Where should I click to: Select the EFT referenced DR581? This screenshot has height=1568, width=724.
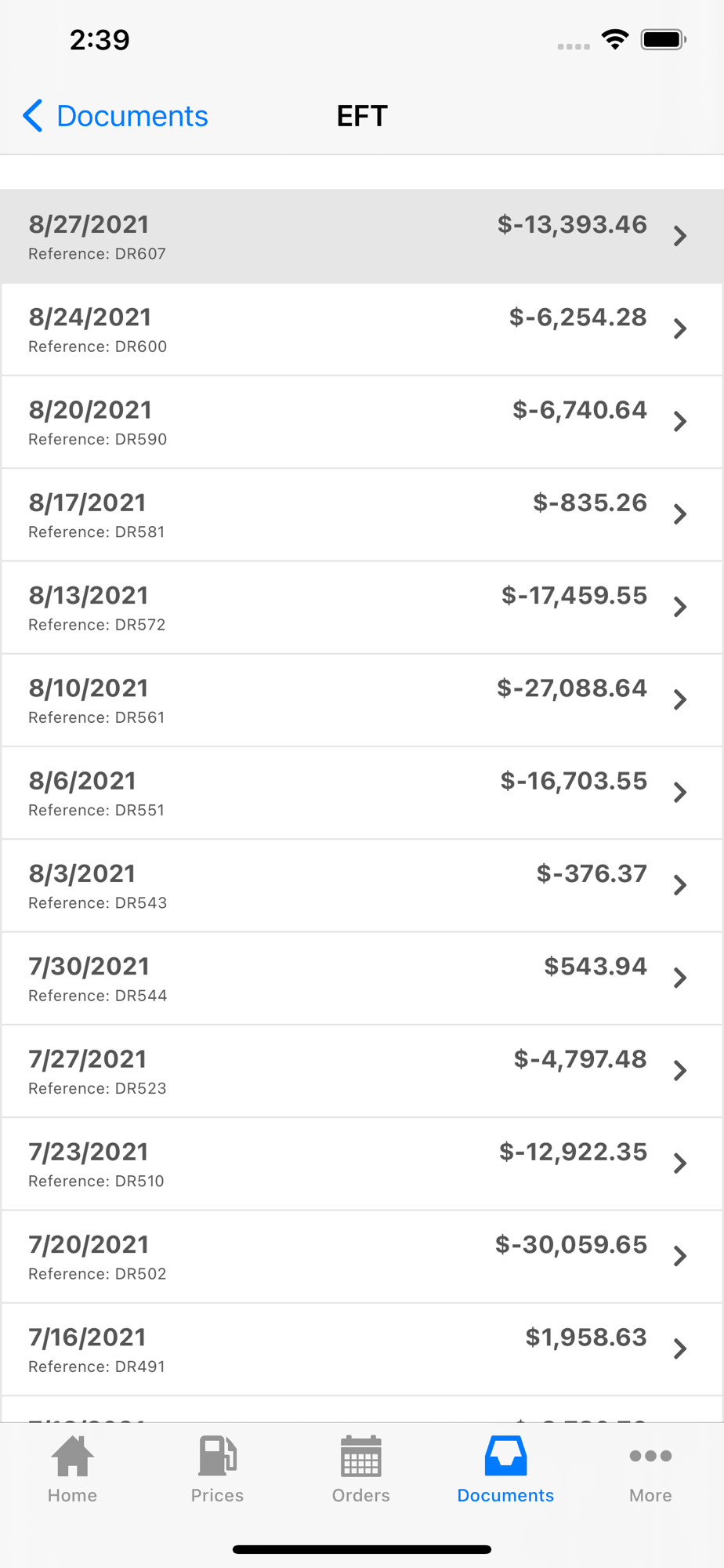click(360, 514)
